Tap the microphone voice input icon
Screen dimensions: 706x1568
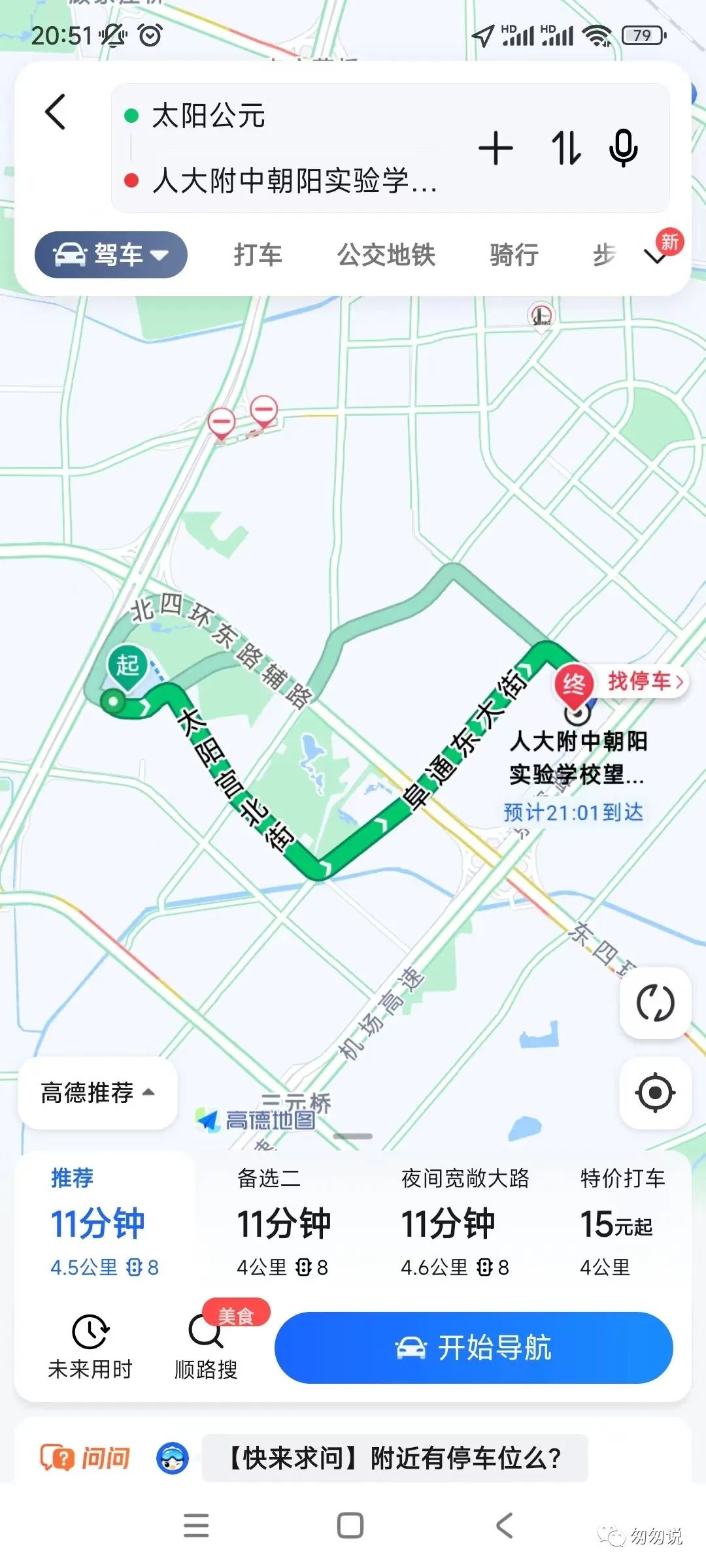pyautogui.click(x=622, y=149)
